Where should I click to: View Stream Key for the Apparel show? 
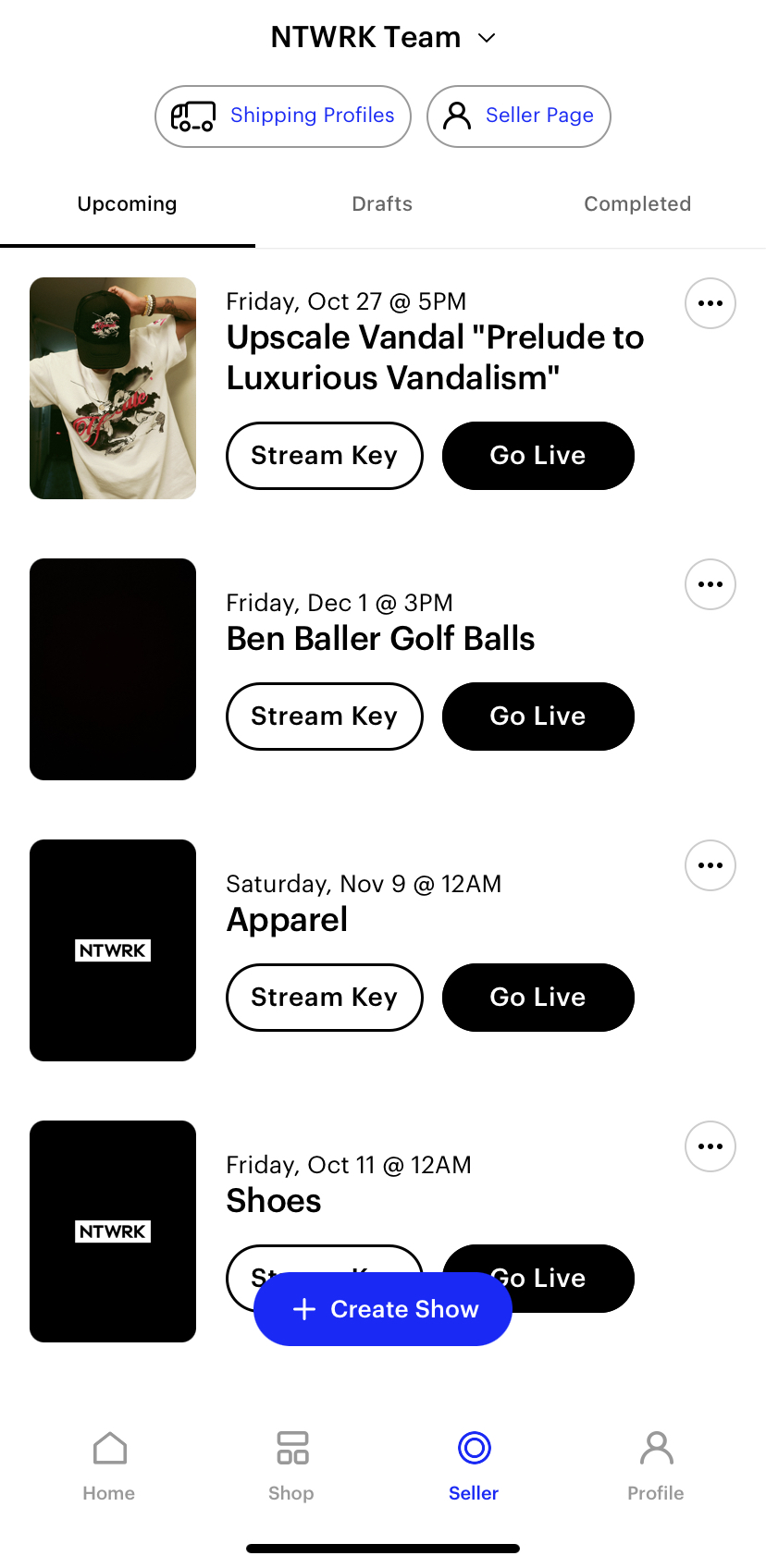pyautogui.click(x=324, y=998)
